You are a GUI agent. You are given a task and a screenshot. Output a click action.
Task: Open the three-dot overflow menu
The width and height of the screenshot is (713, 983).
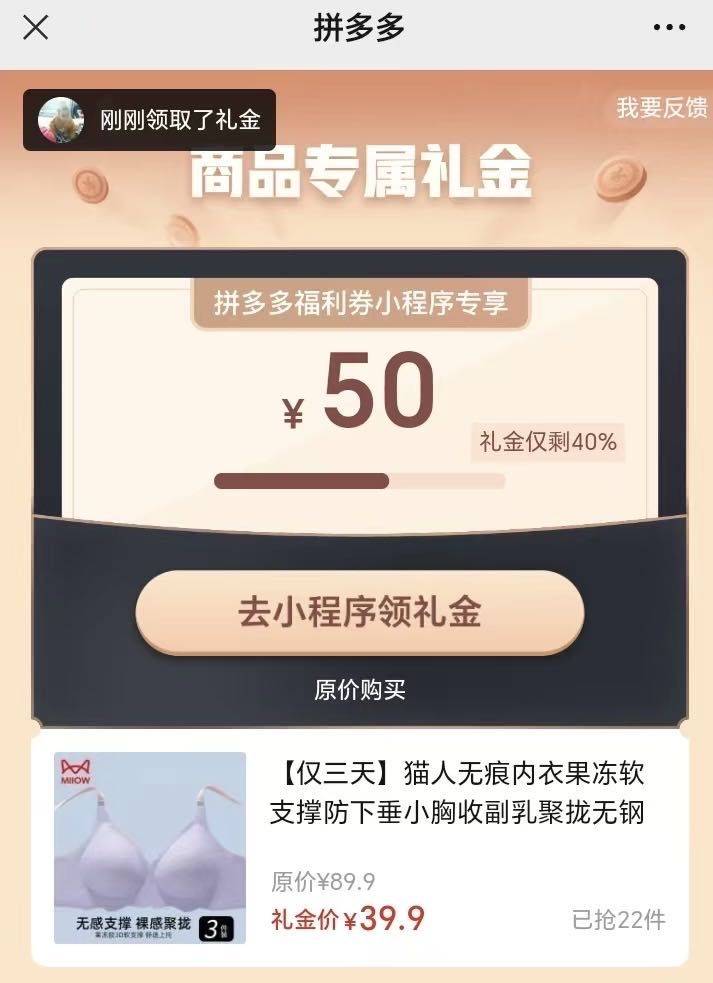(669, 28)
